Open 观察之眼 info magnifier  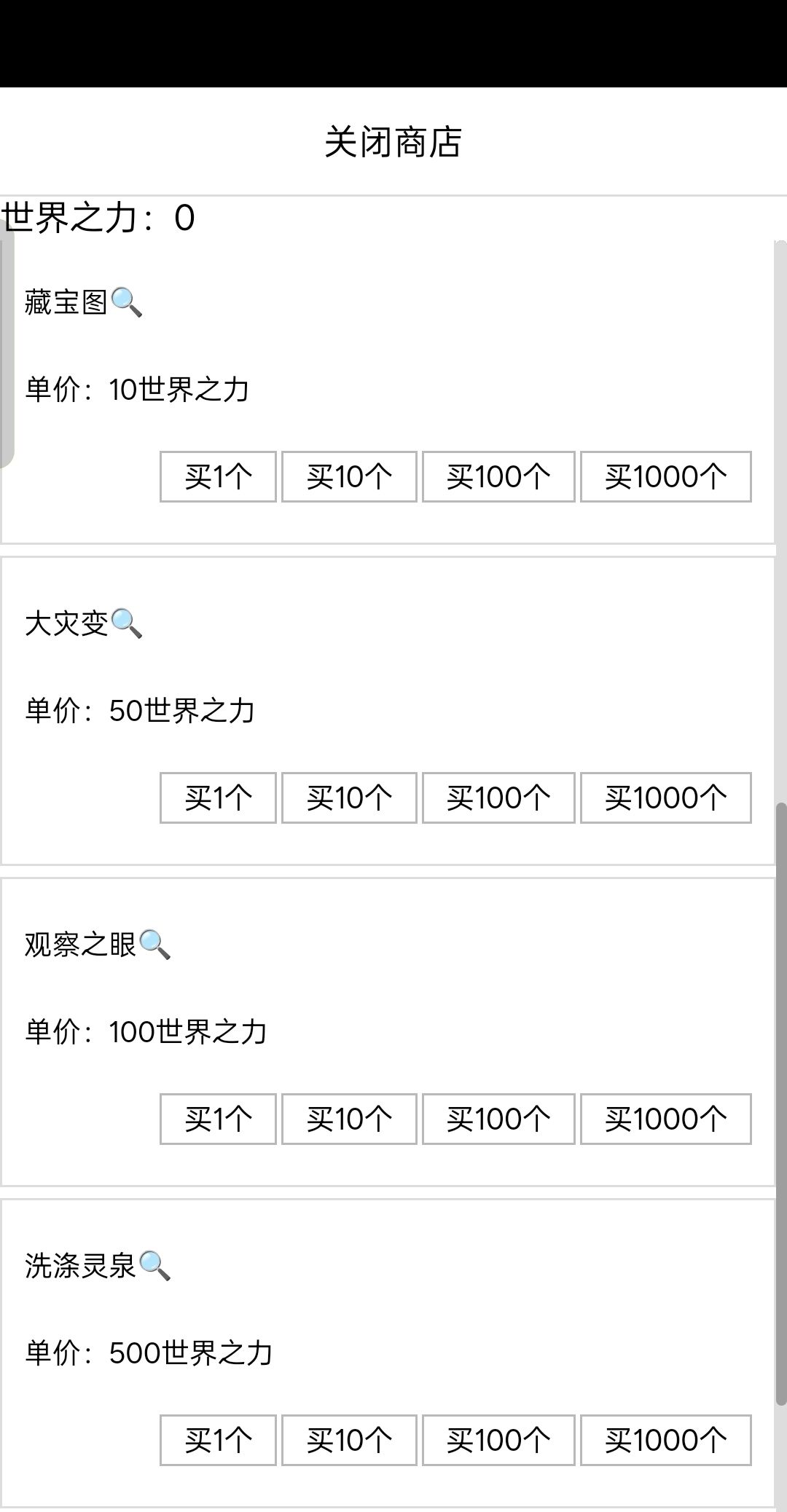point(154,945)
